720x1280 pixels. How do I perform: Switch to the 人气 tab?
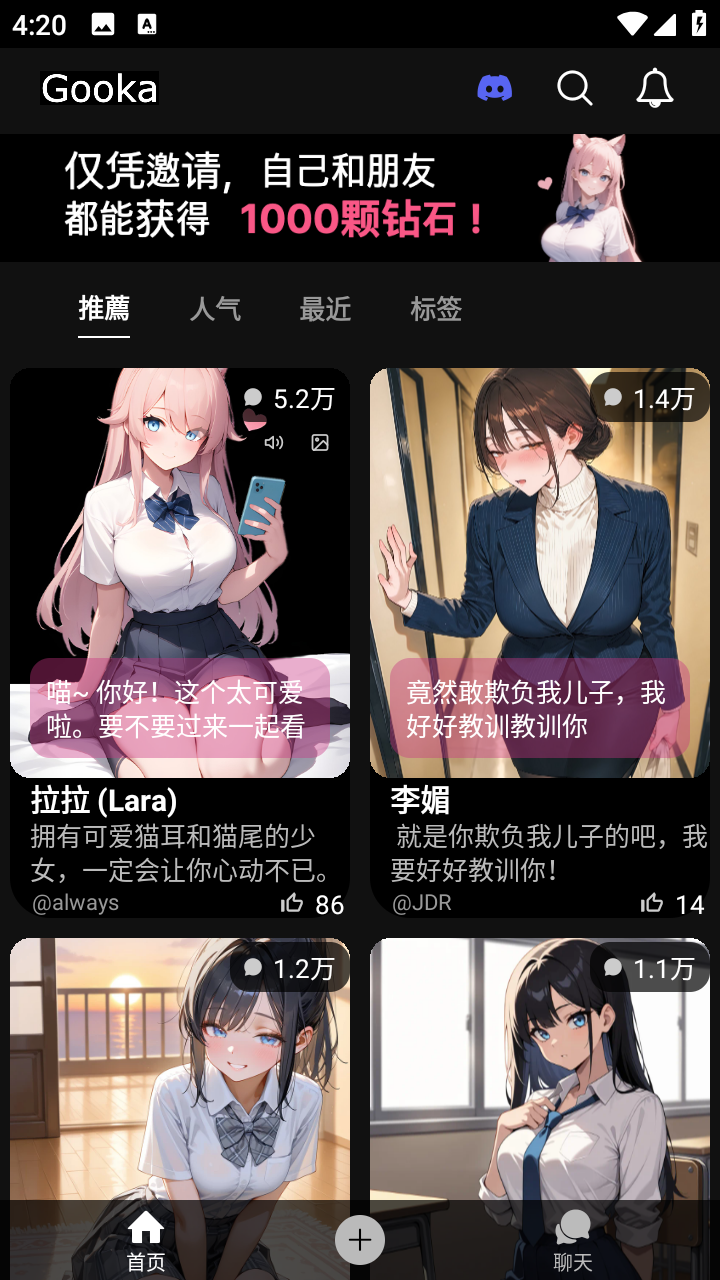point(214,309)
